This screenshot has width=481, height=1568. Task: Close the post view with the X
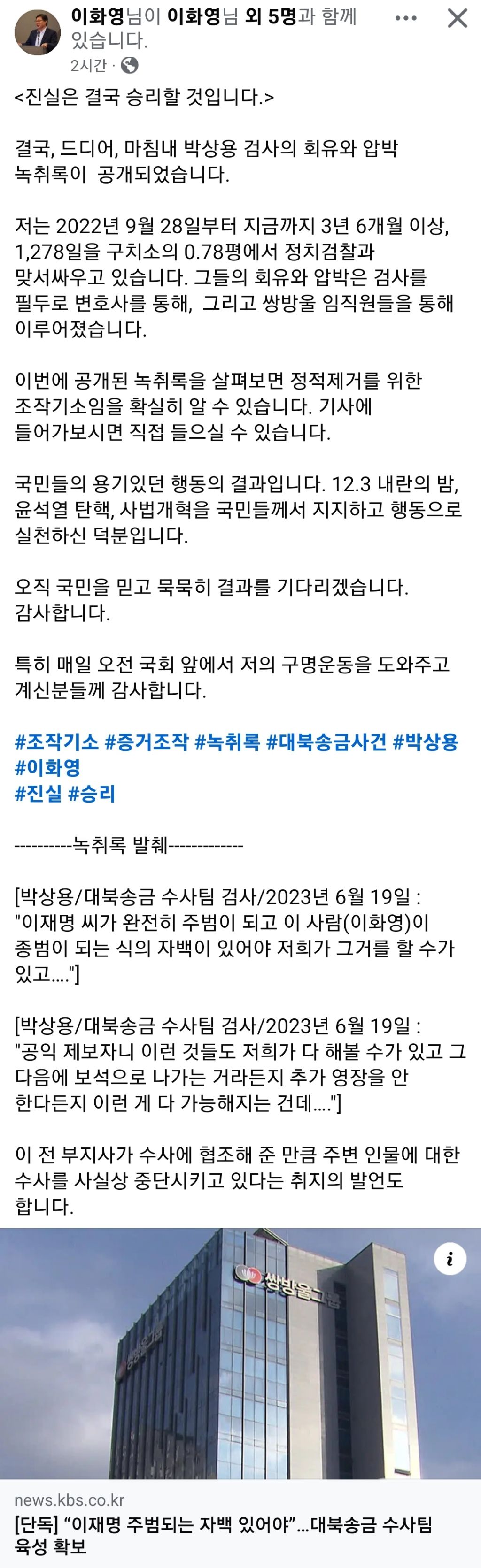[457, 18]
